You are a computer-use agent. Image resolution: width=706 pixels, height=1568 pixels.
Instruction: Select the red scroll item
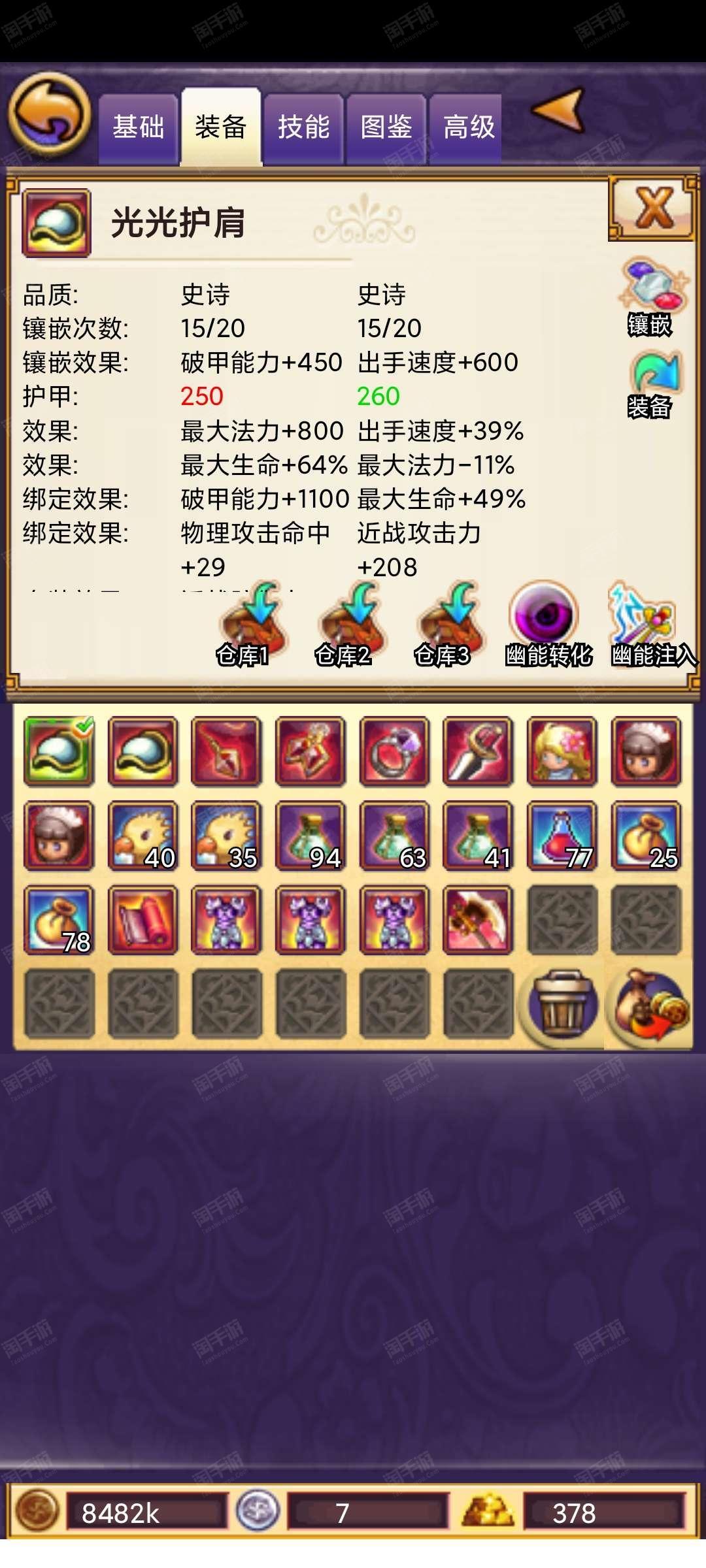pos(143,920)
